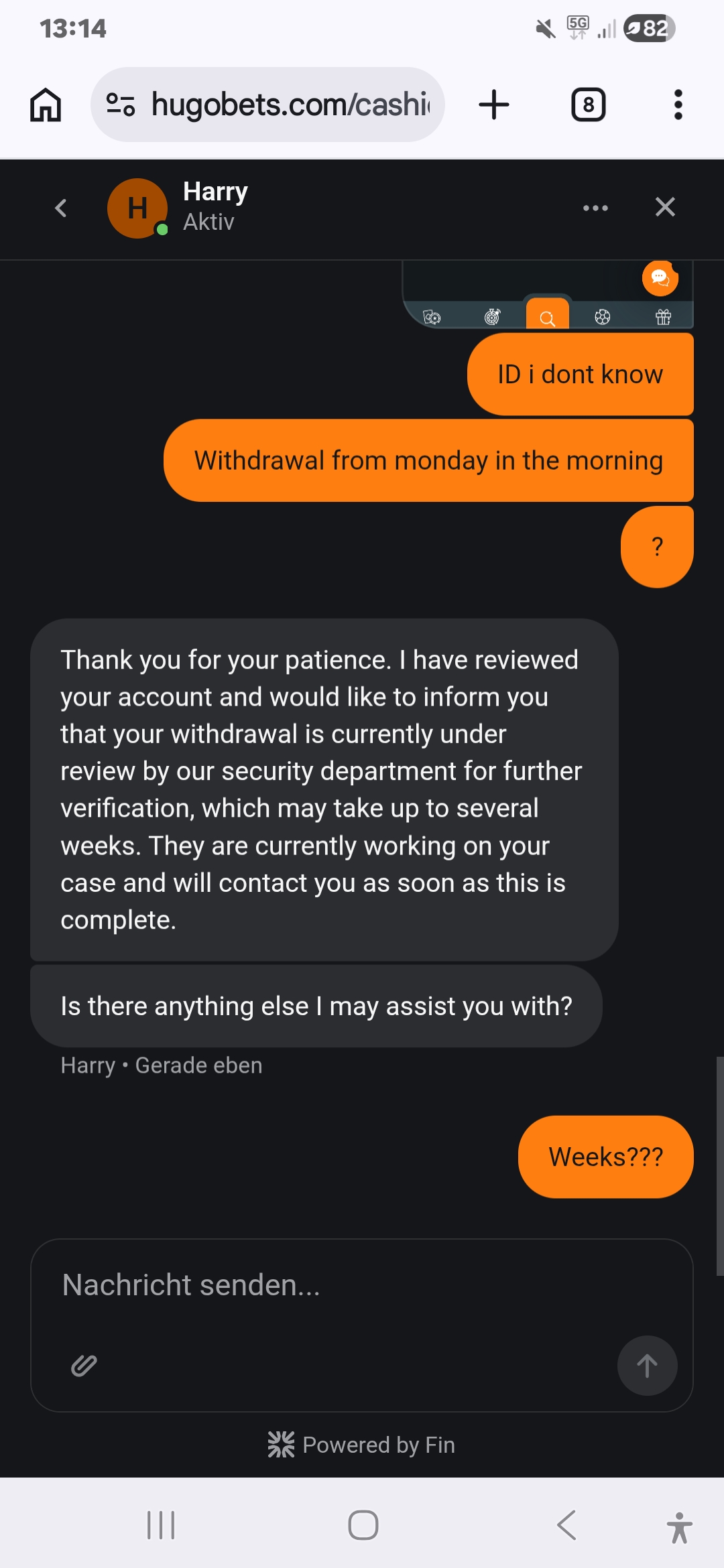Open the browser overflow menu
Screen dimensions: 724x1568
click(x=678, y=105)
